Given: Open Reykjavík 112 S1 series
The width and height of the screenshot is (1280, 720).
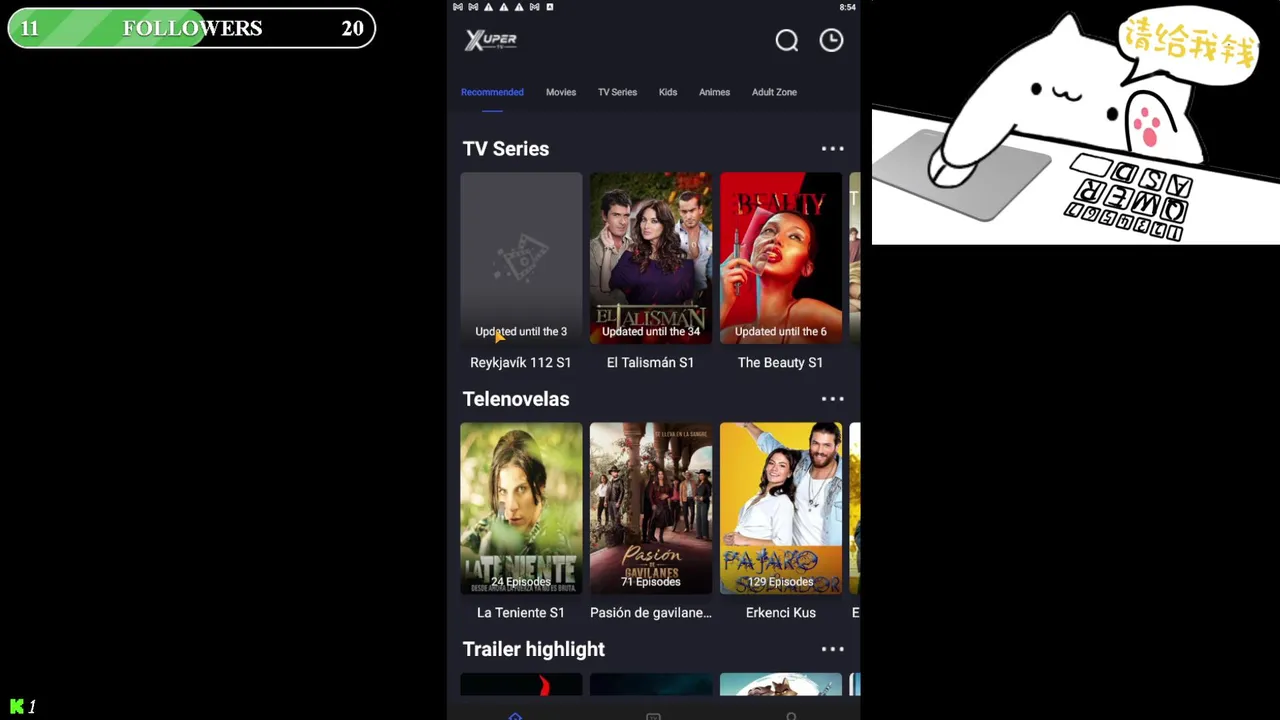Looking at the screenshot, I should pos(521,258).
